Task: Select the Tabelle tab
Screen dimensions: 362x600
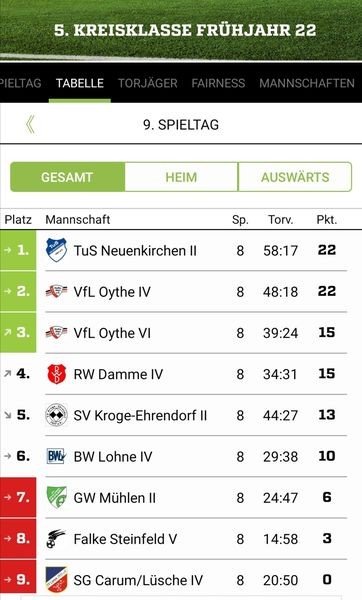Action: point(80,83)
